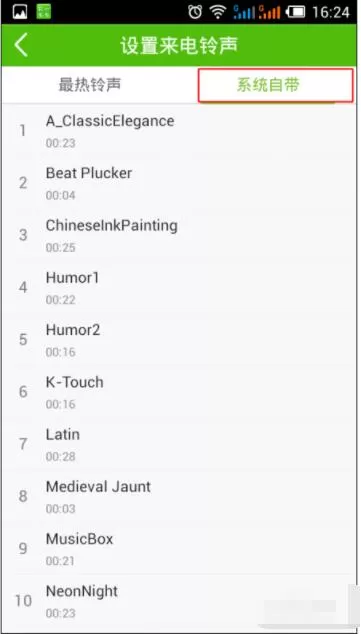Pick the ChineseInkPainting ringtone

179,235
